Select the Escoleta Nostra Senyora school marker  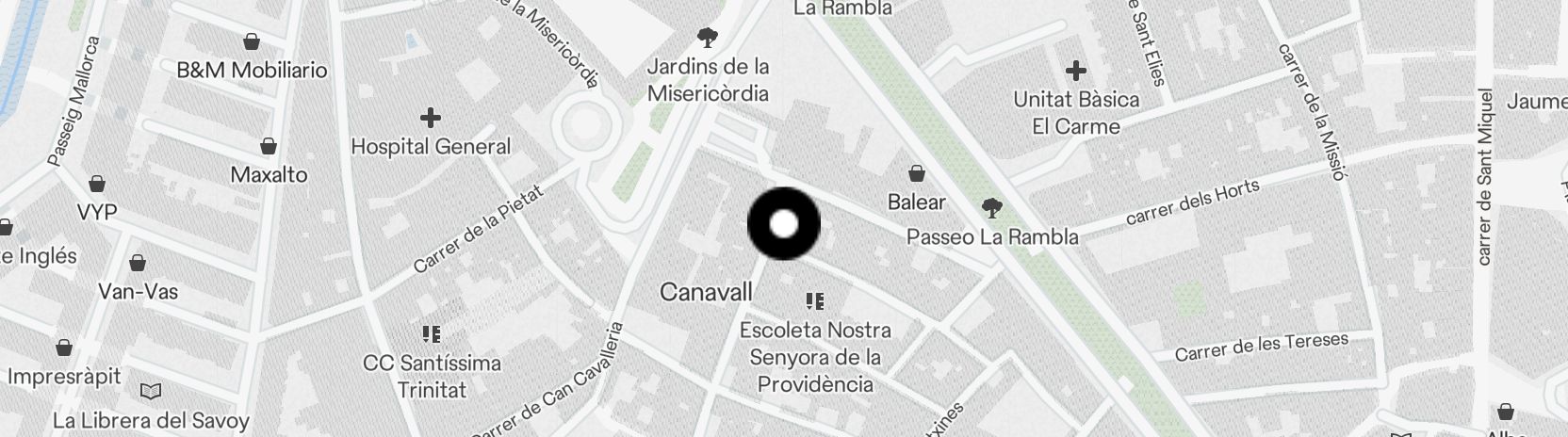(x=815, y=301)
